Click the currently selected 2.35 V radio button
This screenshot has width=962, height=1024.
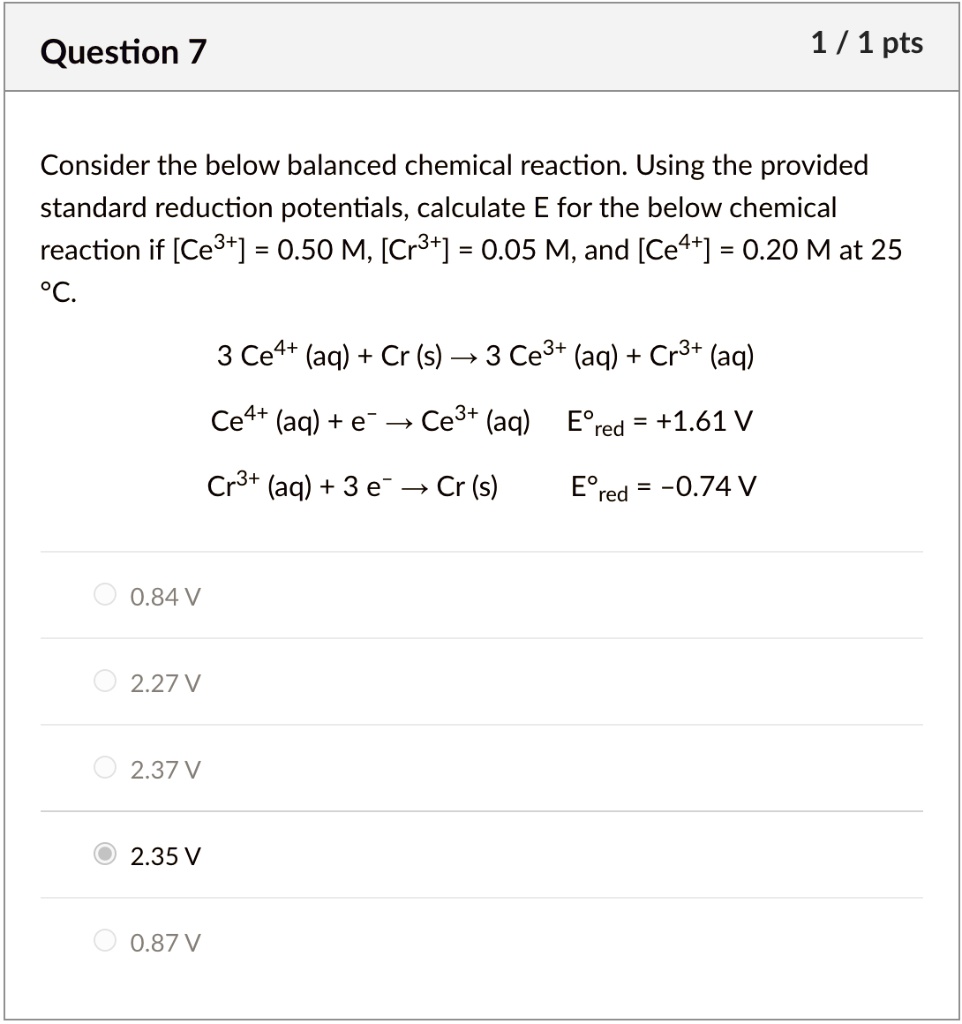pyautogui.click(x=104, y=855)
